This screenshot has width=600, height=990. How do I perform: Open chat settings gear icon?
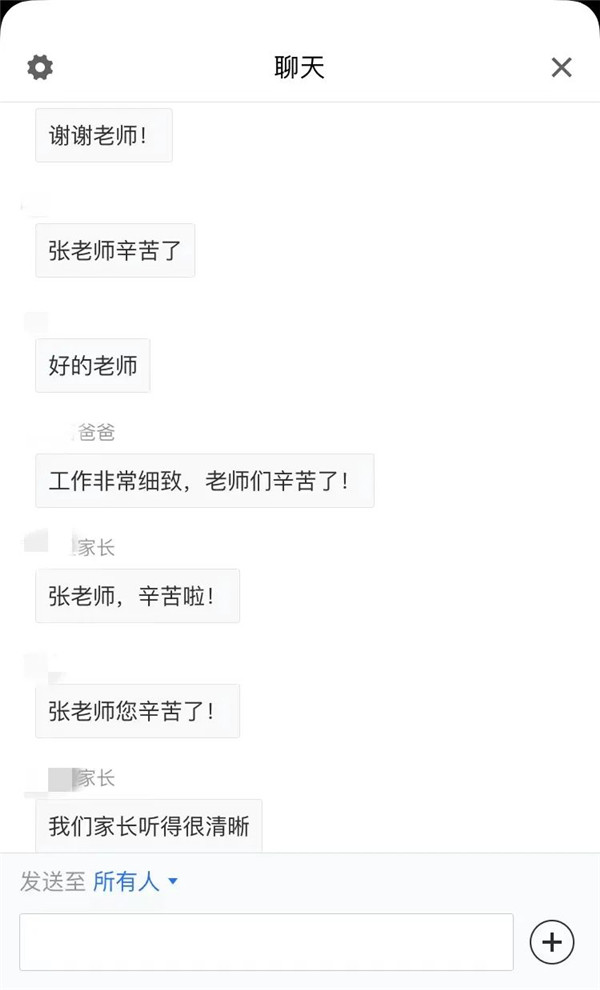point(40,67)
